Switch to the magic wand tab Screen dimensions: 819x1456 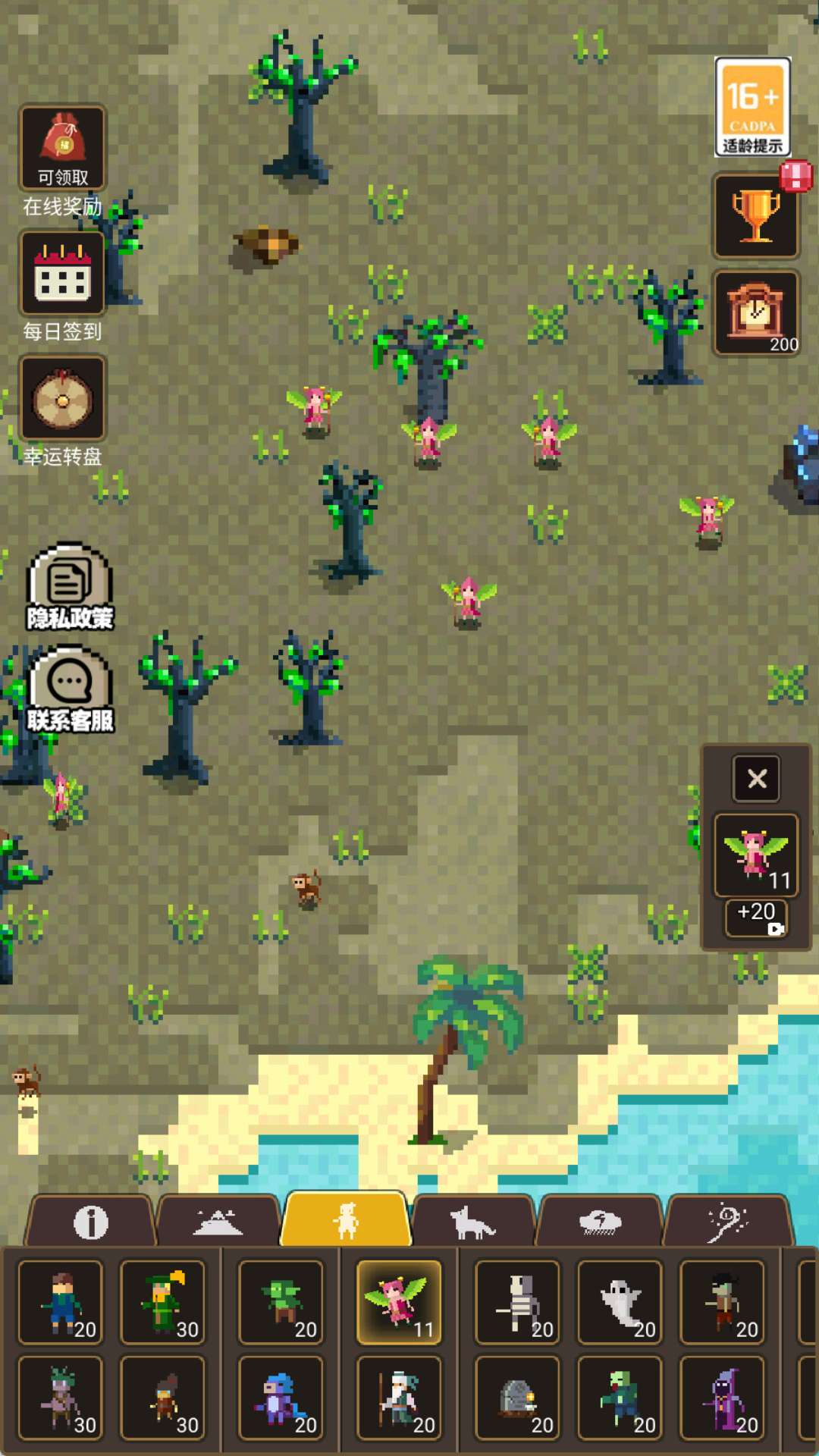pyautogui.click(x=728, y=1222)
